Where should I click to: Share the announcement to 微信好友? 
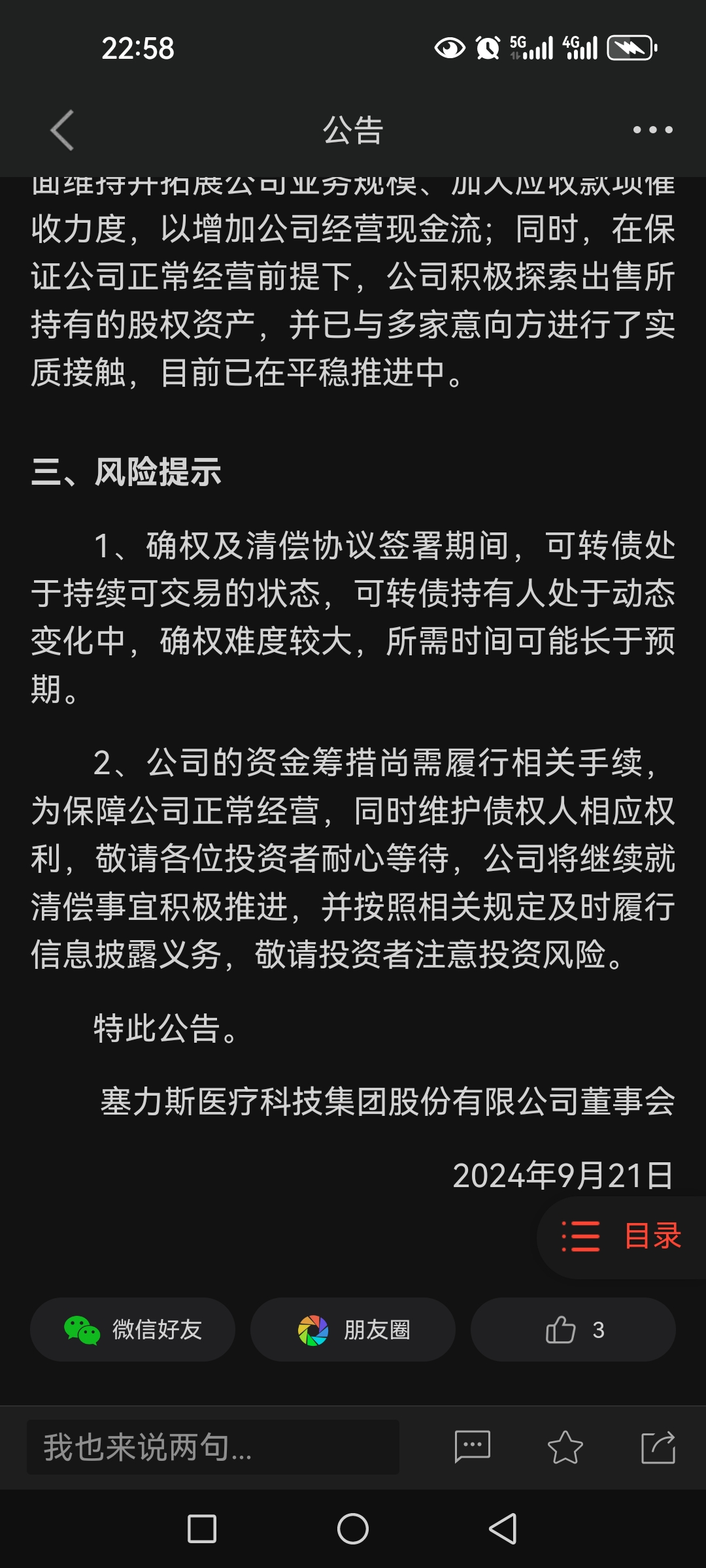tap(133, 1330)
